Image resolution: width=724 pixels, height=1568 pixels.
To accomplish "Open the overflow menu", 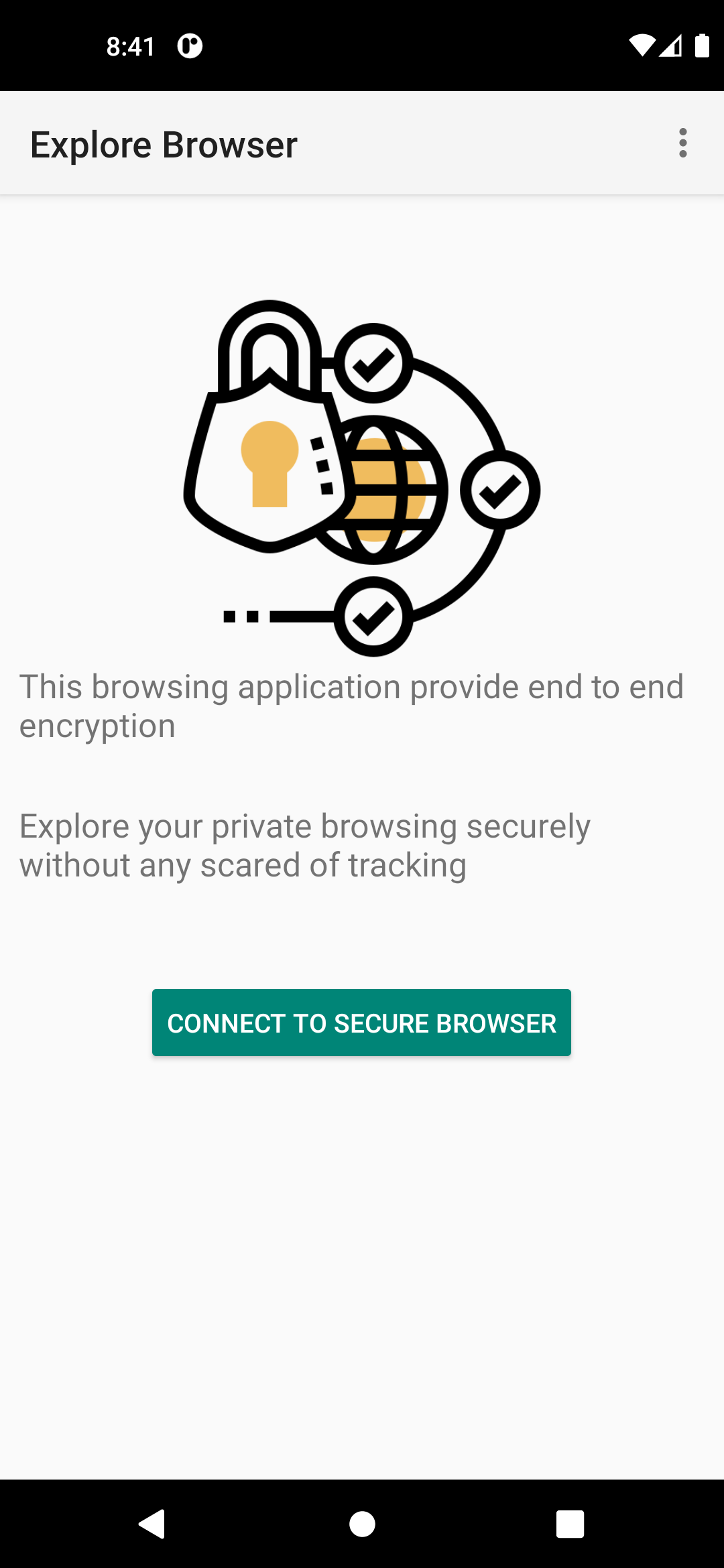I will tap(682, 143).
